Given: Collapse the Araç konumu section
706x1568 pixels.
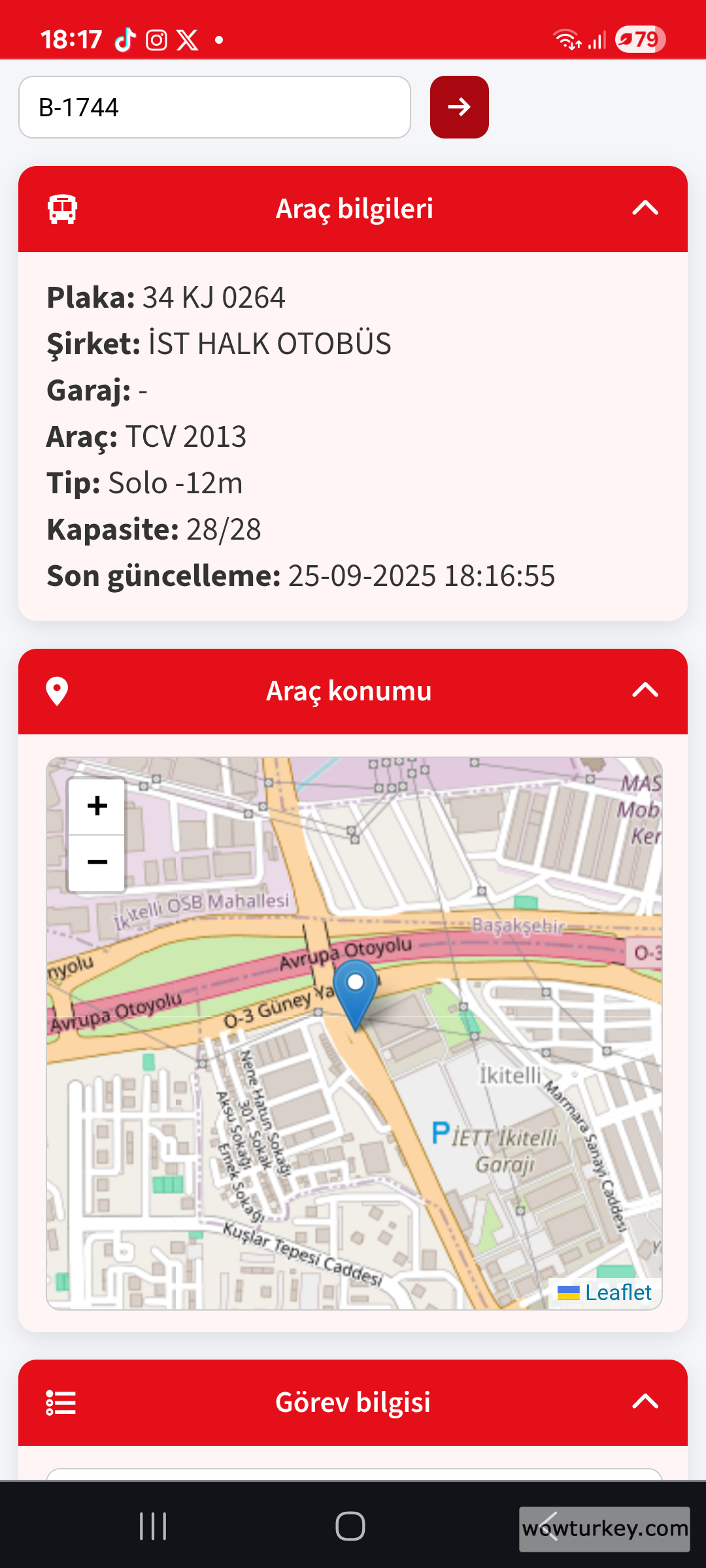Looking at the screenshot, I should tap(645, 691).
